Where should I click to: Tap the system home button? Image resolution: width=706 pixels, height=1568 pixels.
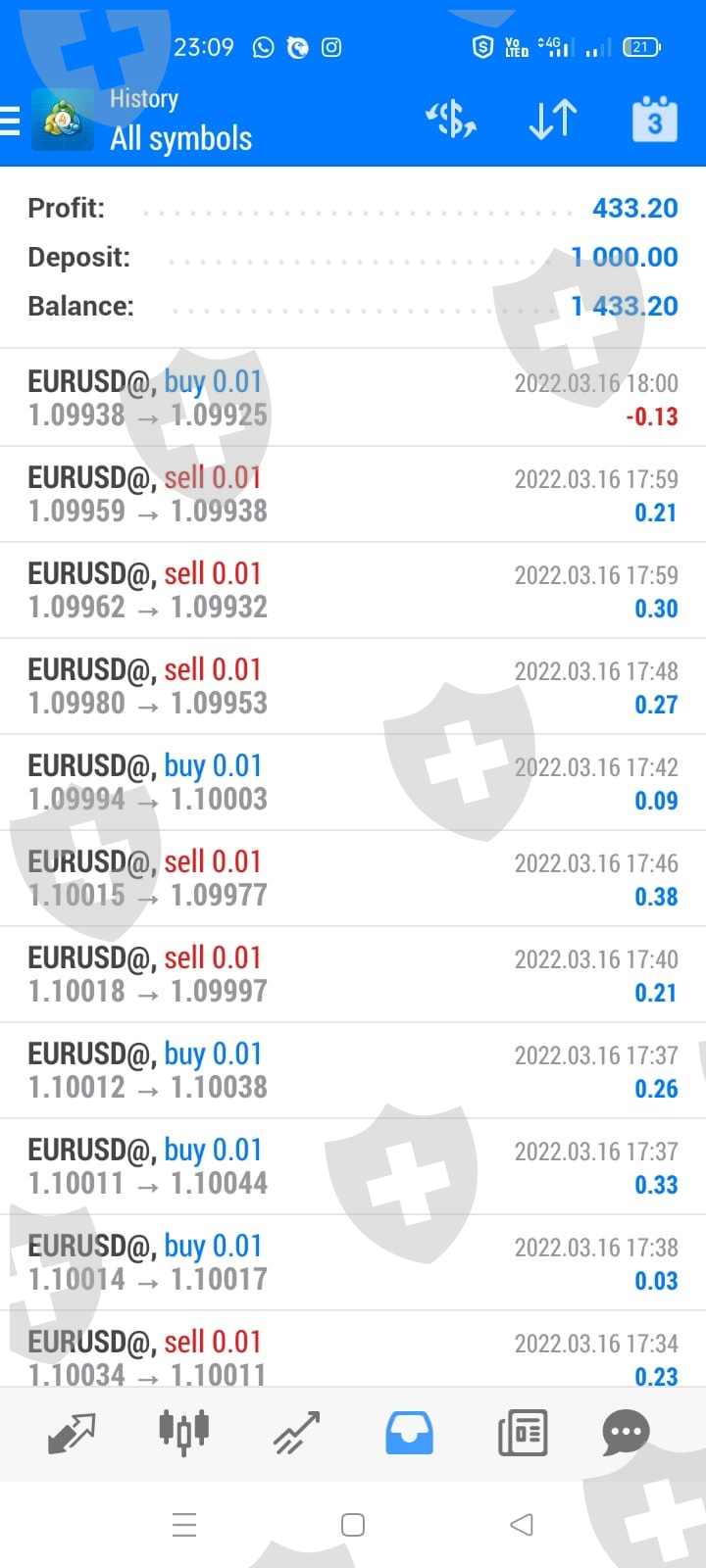pyautogui.click(x=353, y=1525)
